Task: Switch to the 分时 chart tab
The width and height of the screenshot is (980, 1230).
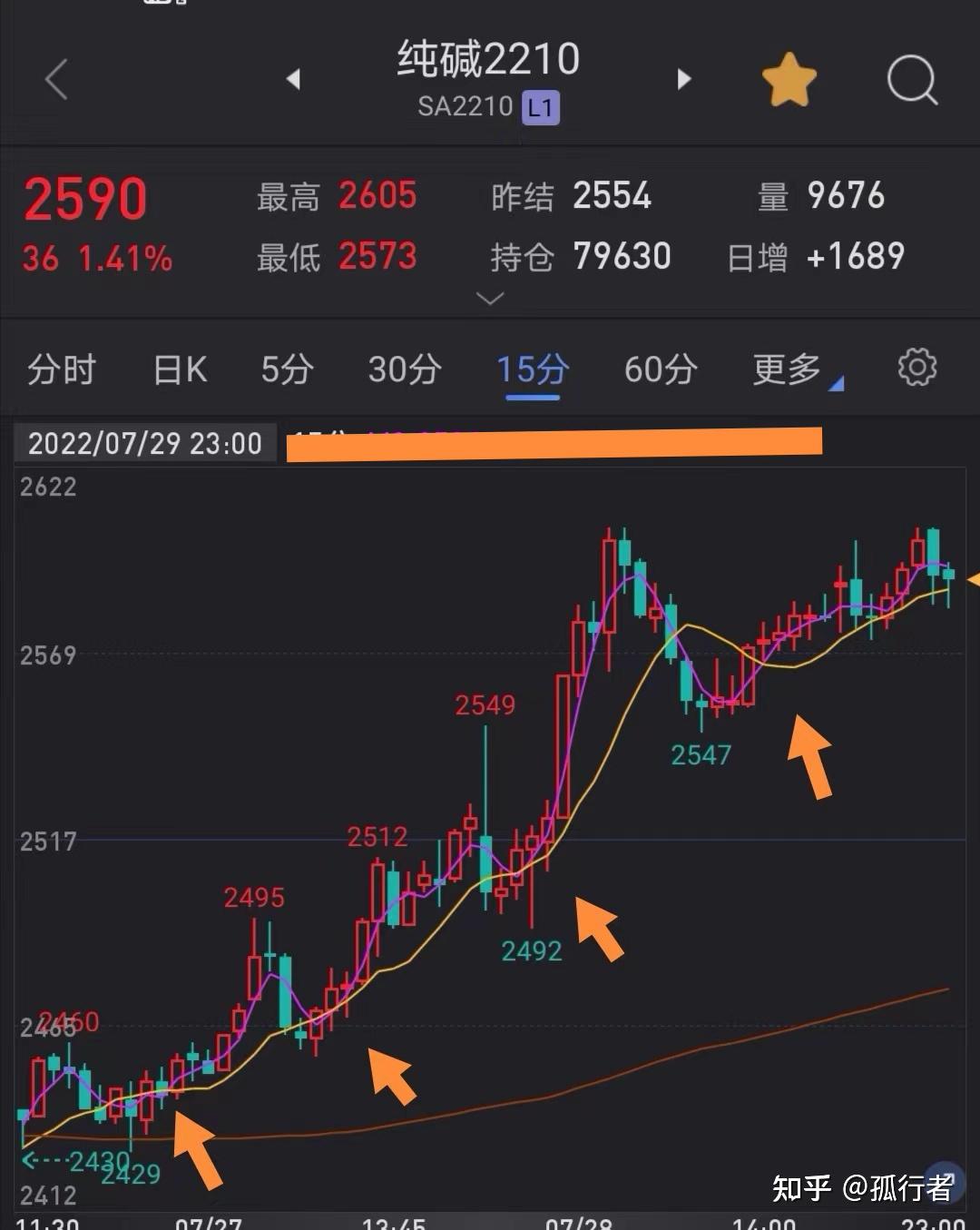Action: [x=60, y=369]
